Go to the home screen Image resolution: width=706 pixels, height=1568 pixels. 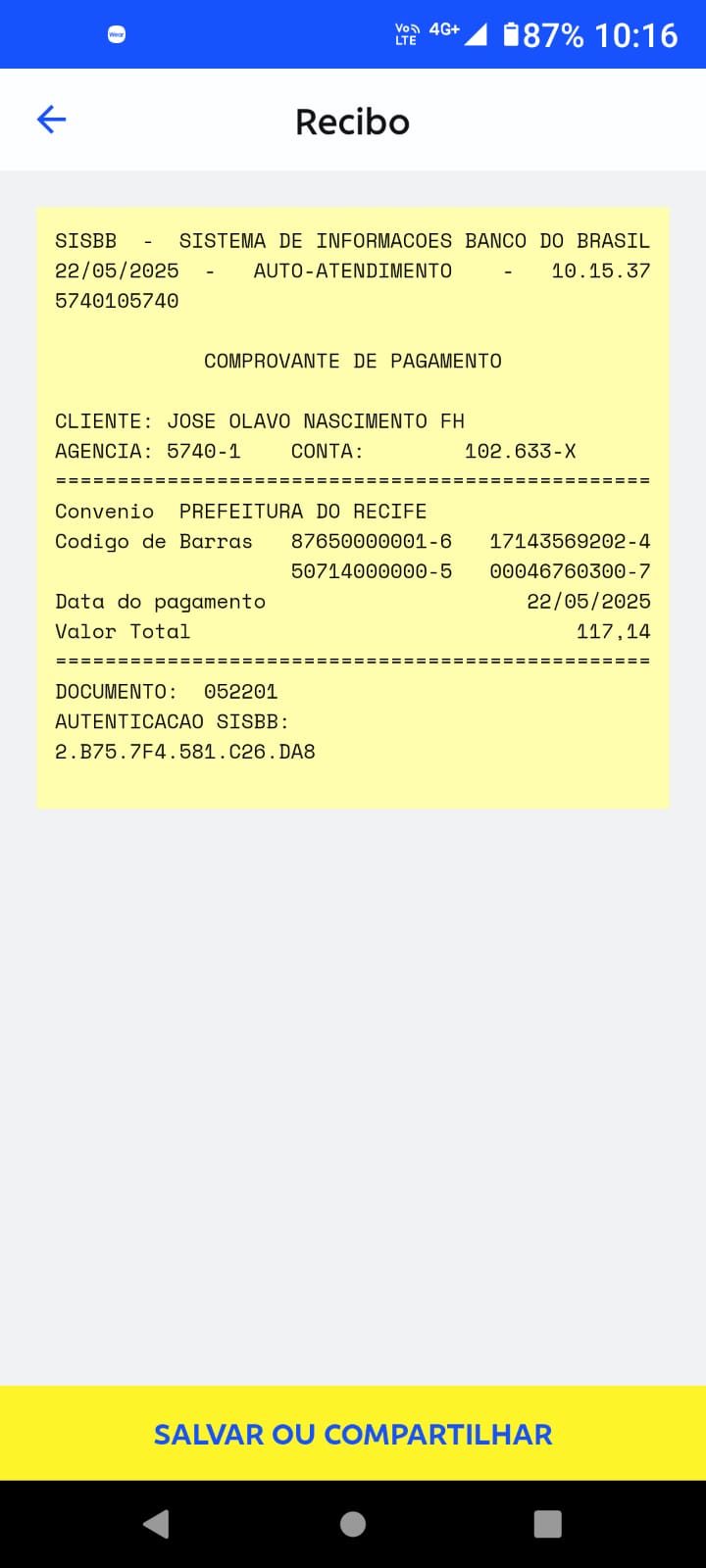[353, 1524]
